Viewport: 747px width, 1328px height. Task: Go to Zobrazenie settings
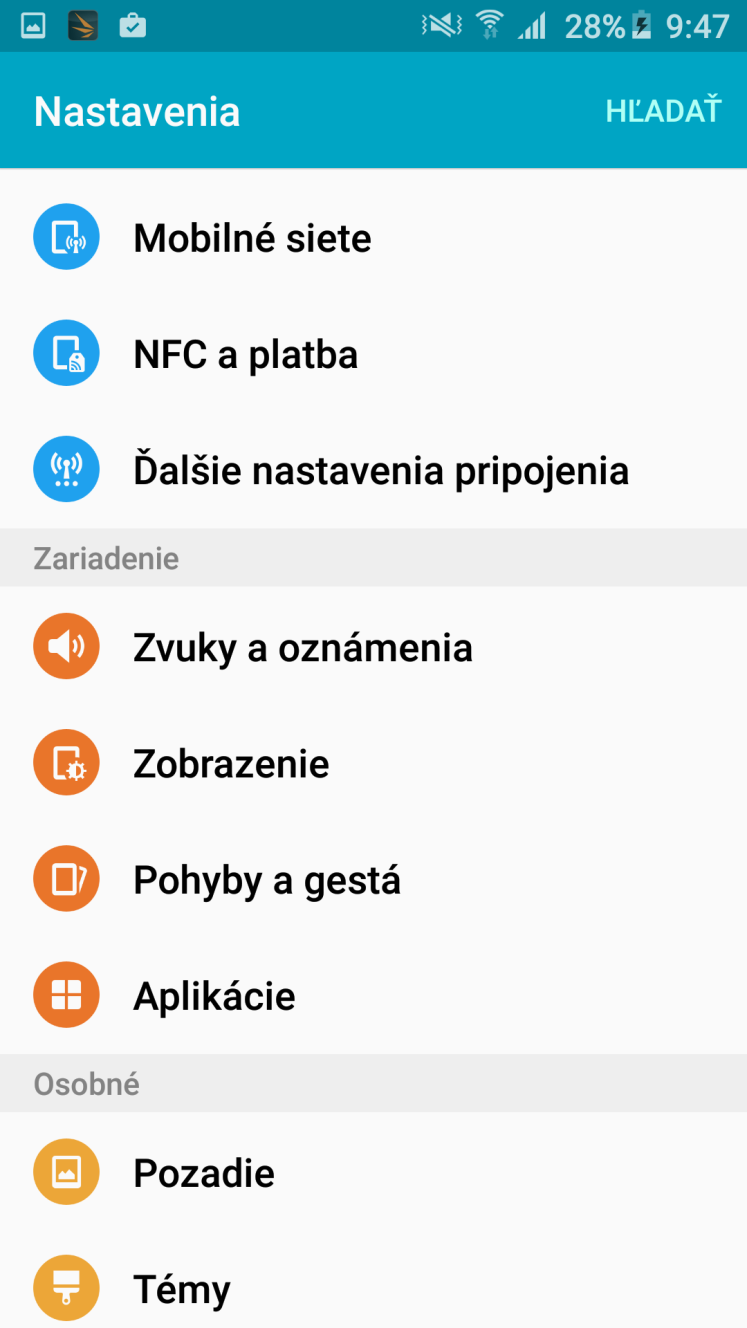click(373, 763)
